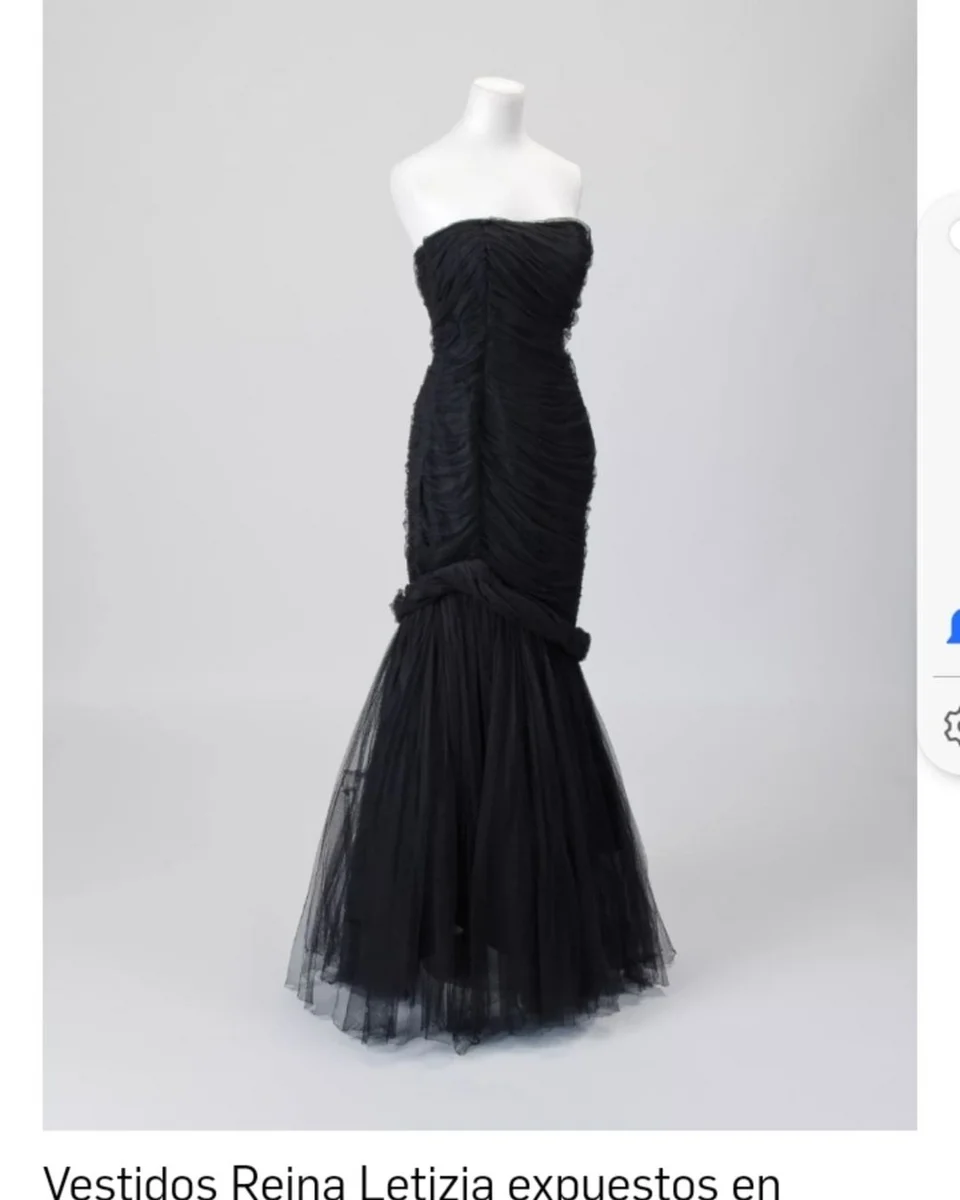Open the edge panel settings gear
The width and height of the screenshot is (960, 1200).
coord(953,722)
